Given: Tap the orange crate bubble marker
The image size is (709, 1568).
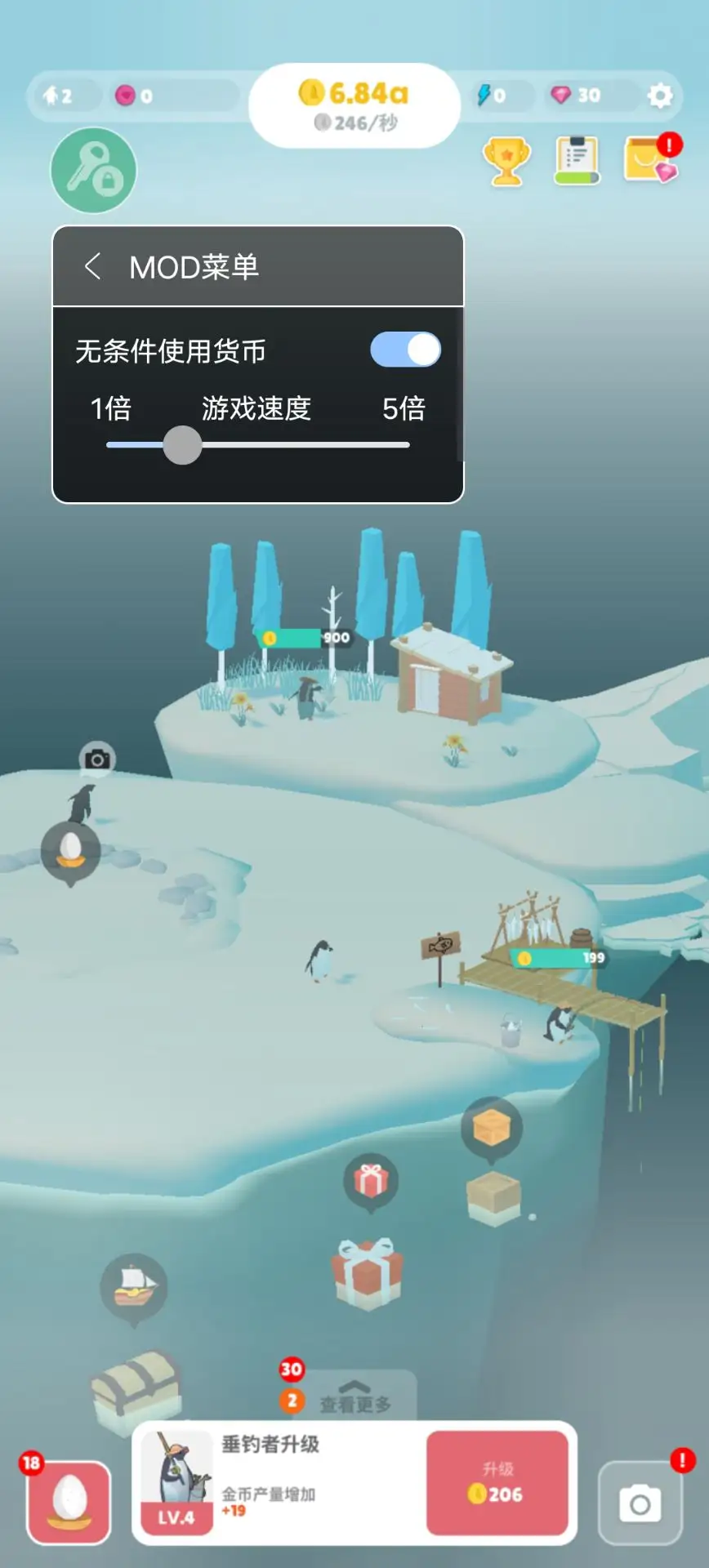Looking at the screenshot, I should (491, 1129).
